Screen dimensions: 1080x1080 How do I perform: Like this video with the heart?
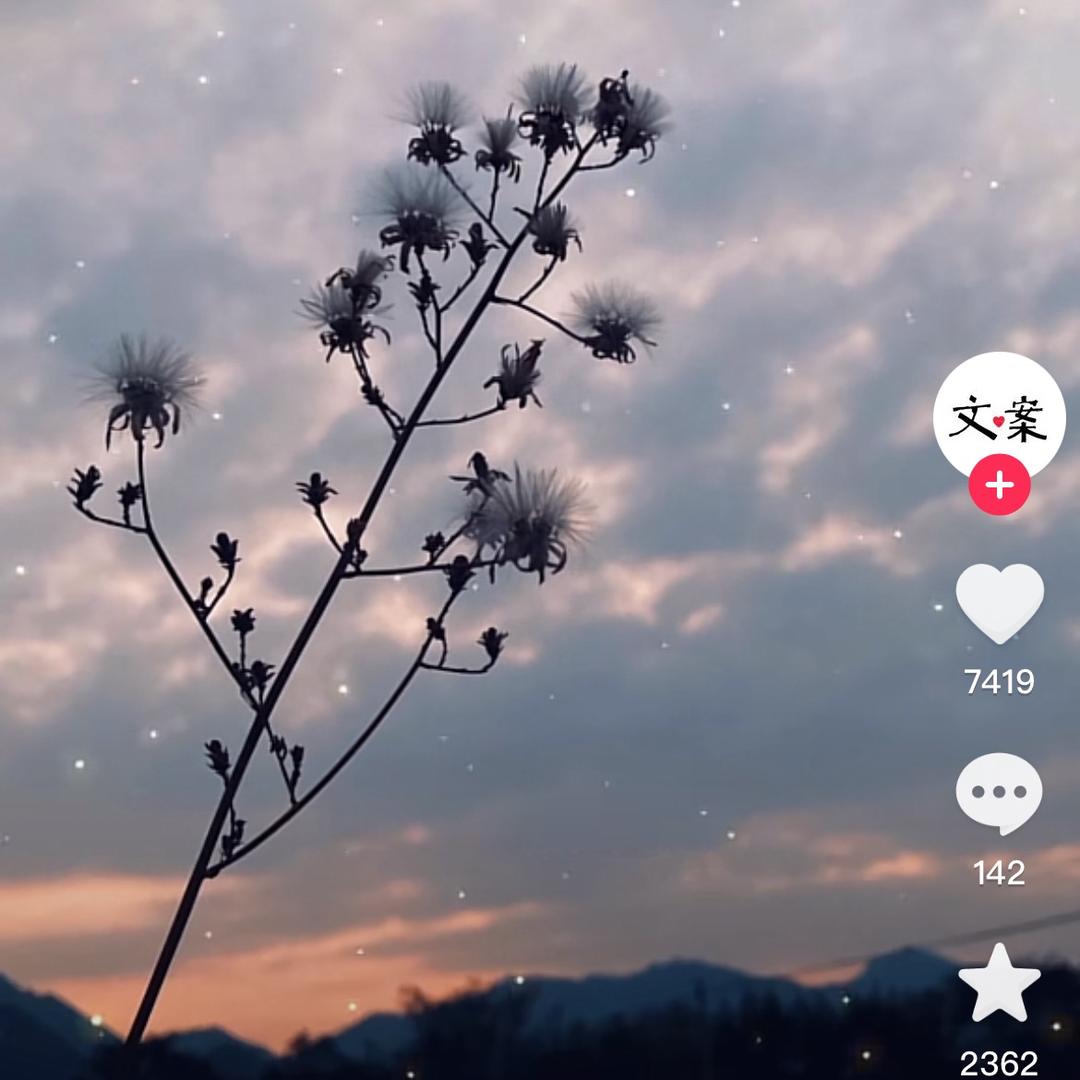999,603
